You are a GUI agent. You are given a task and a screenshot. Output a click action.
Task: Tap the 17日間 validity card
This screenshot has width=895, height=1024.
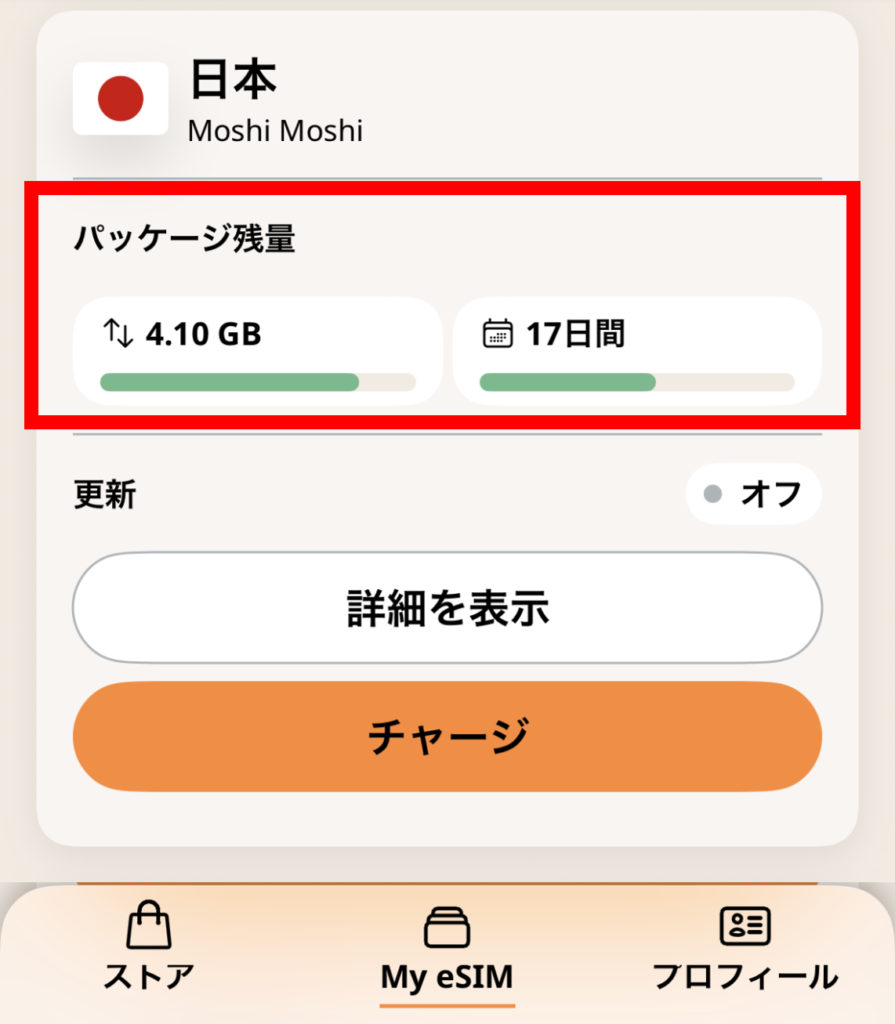tap(637, 350)
